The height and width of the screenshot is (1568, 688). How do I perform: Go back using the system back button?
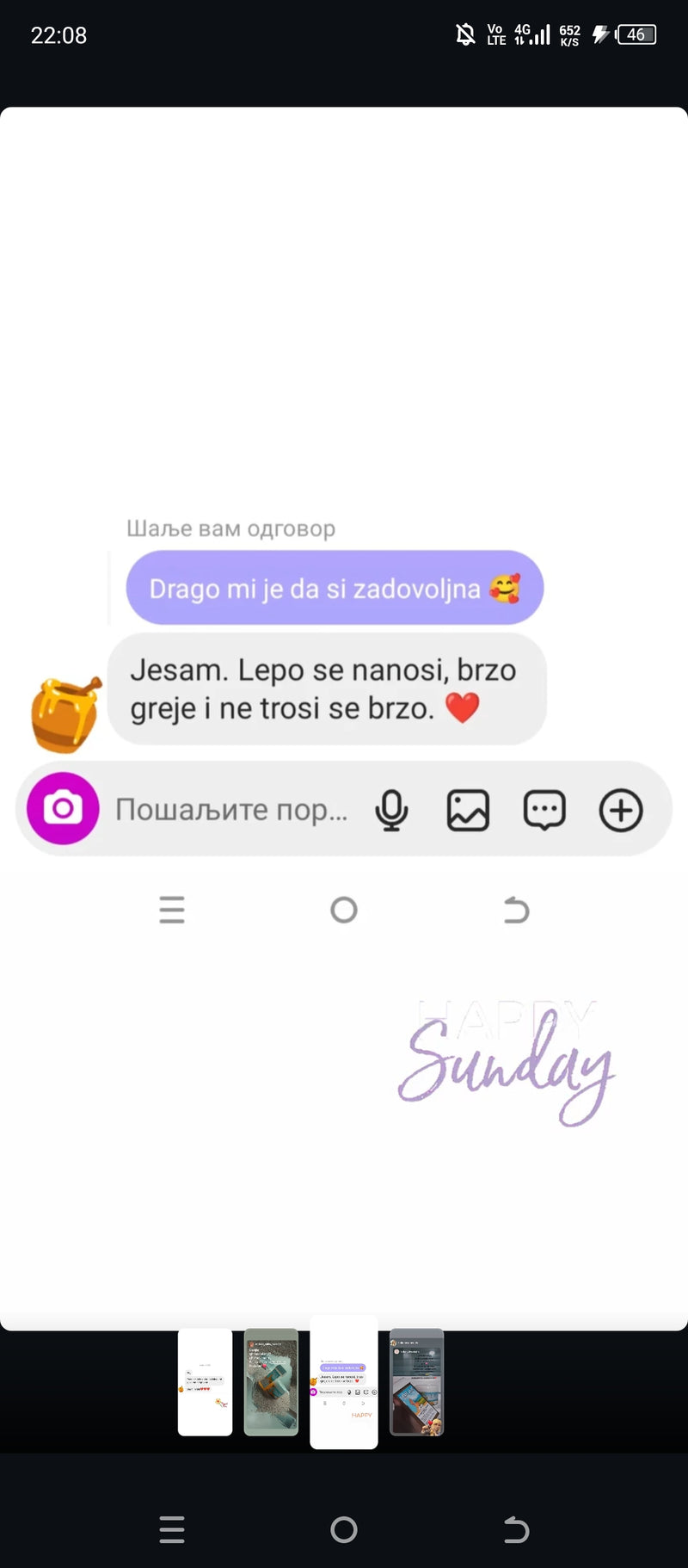tap(516, 1529)
